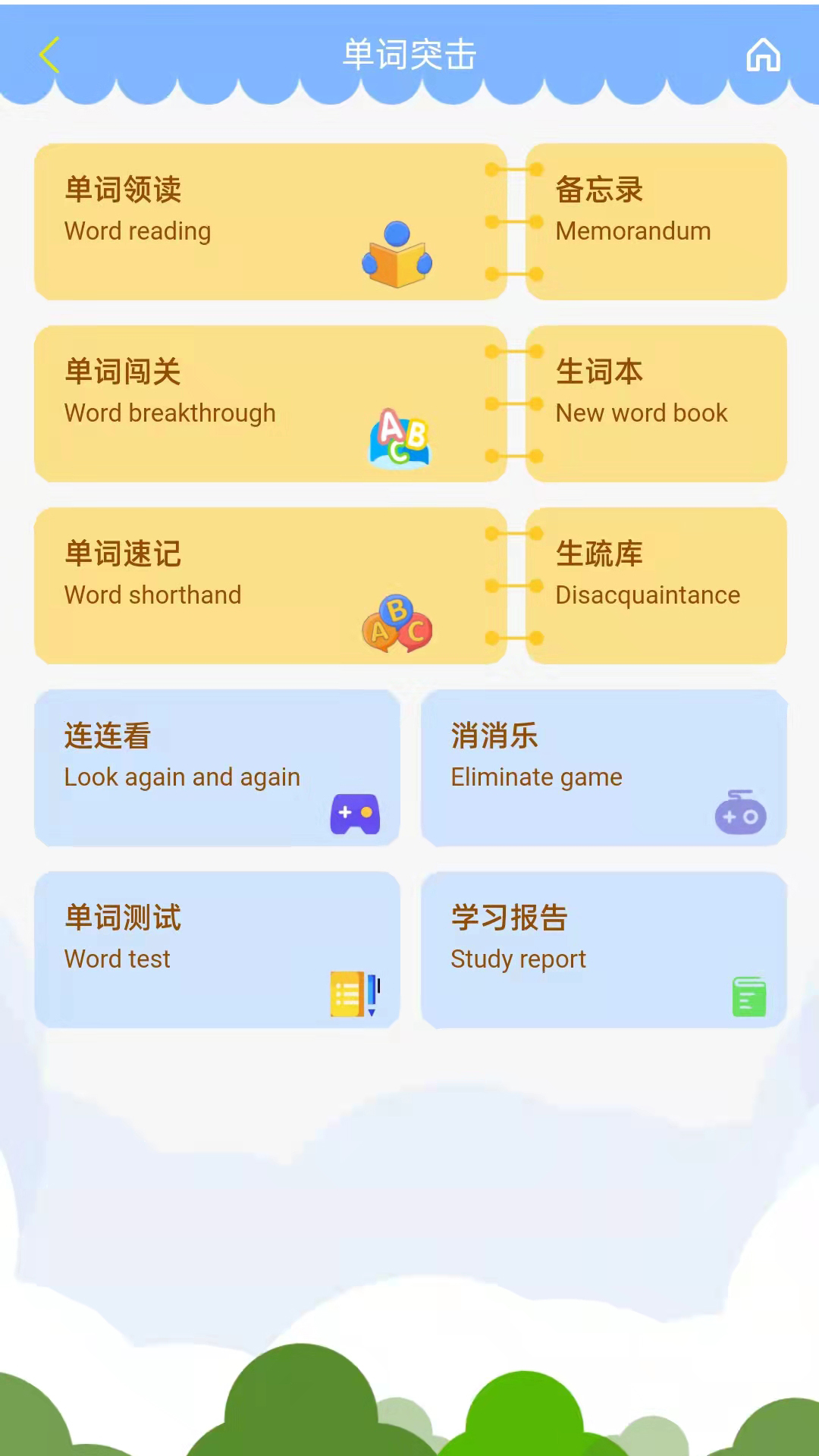Open the Memorandum card

point(656,220)
